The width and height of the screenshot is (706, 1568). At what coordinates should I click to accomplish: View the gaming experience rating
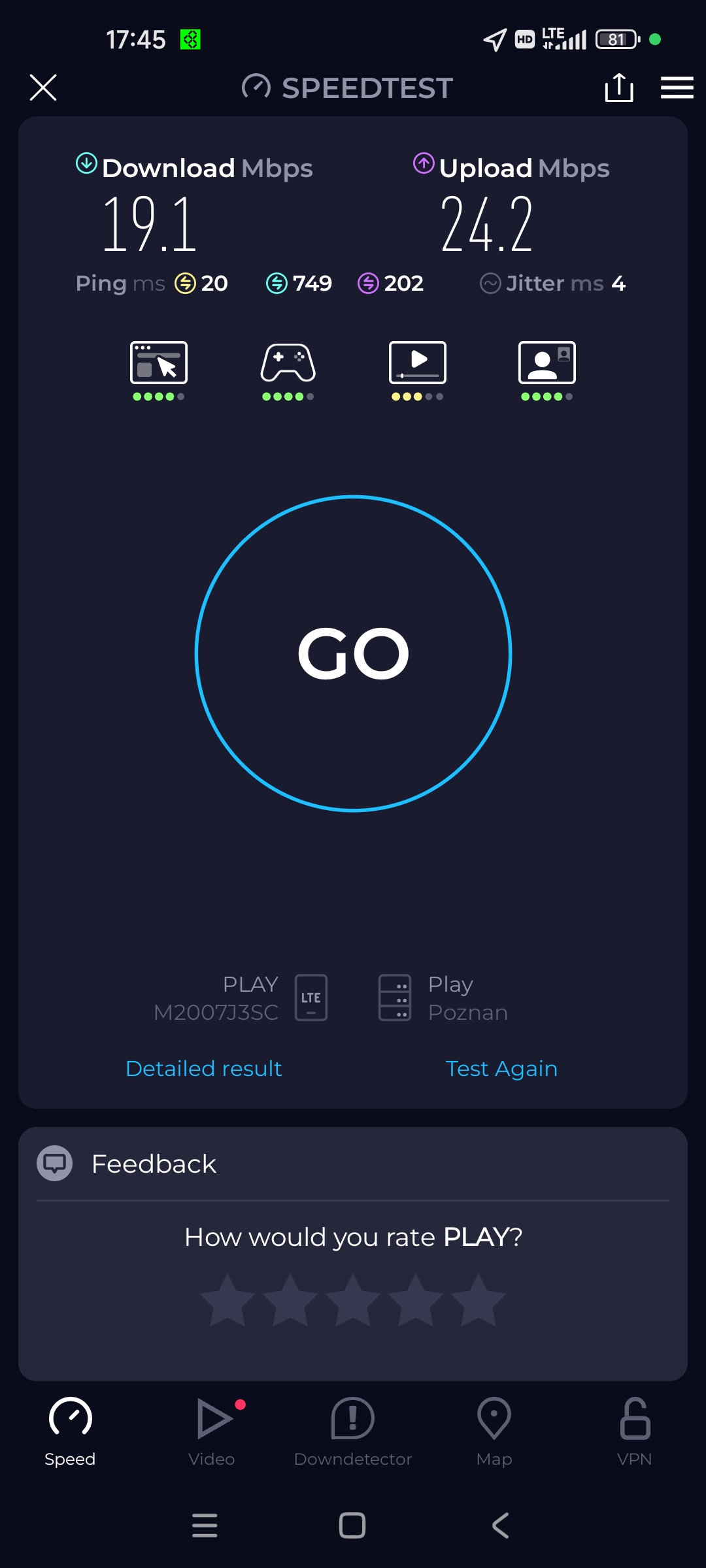(x=288, y=370)
